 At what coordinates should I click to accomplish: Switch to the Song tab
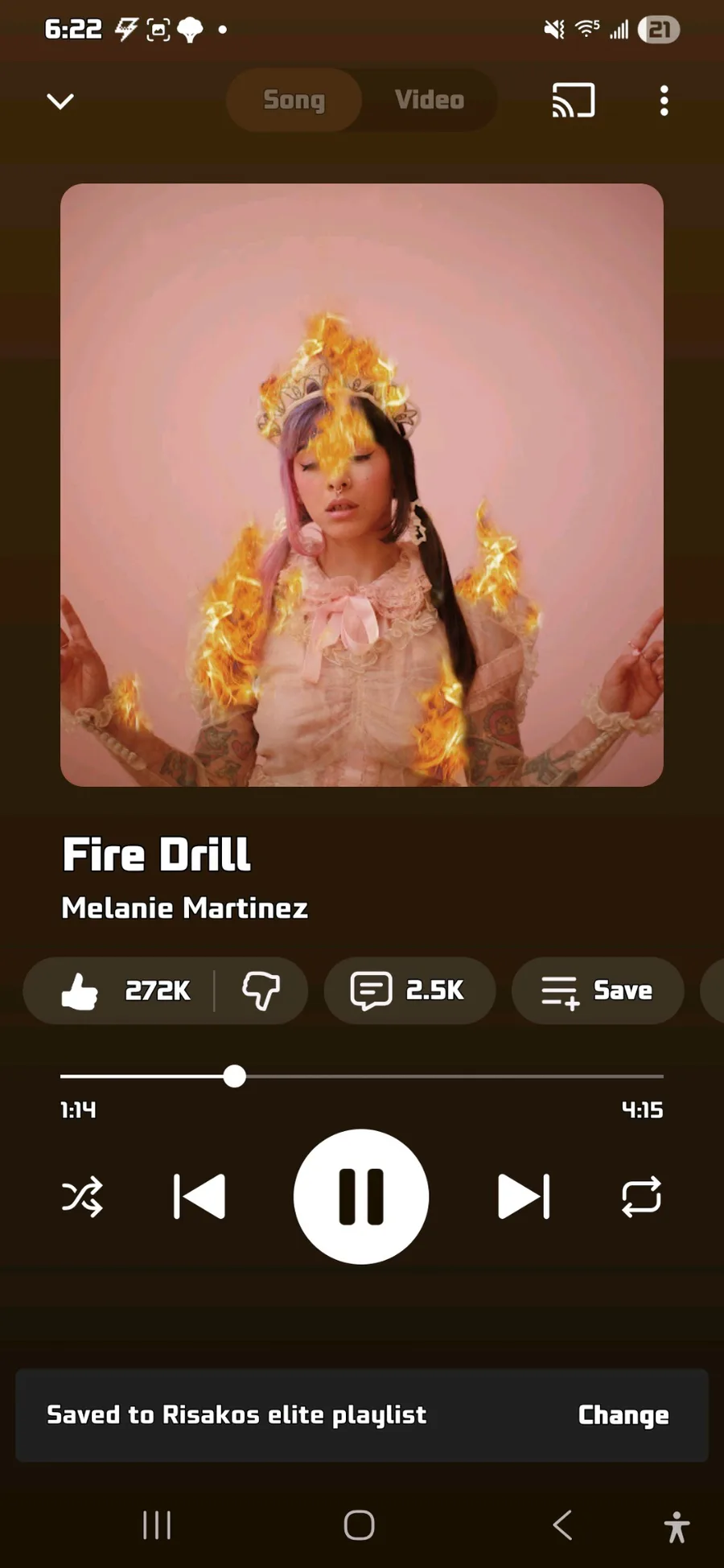click(294, 100)
